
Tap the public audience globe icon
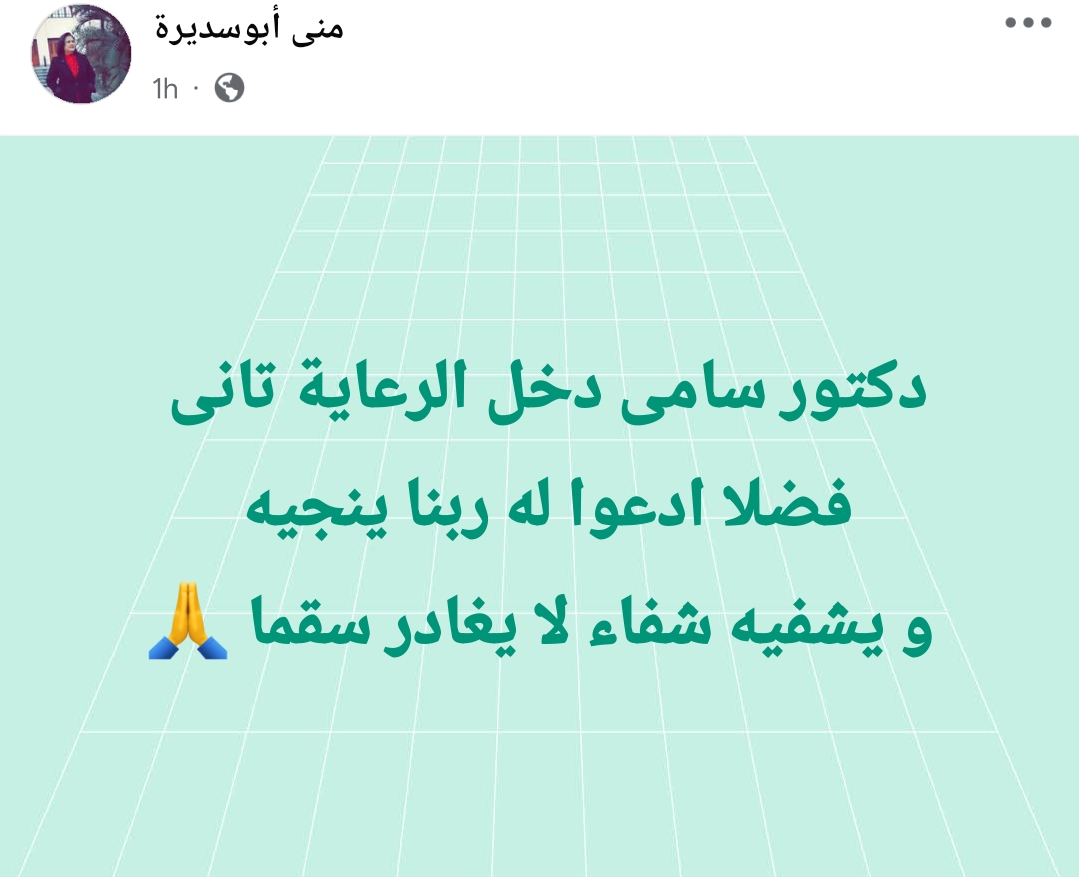[x=229, y=89]
